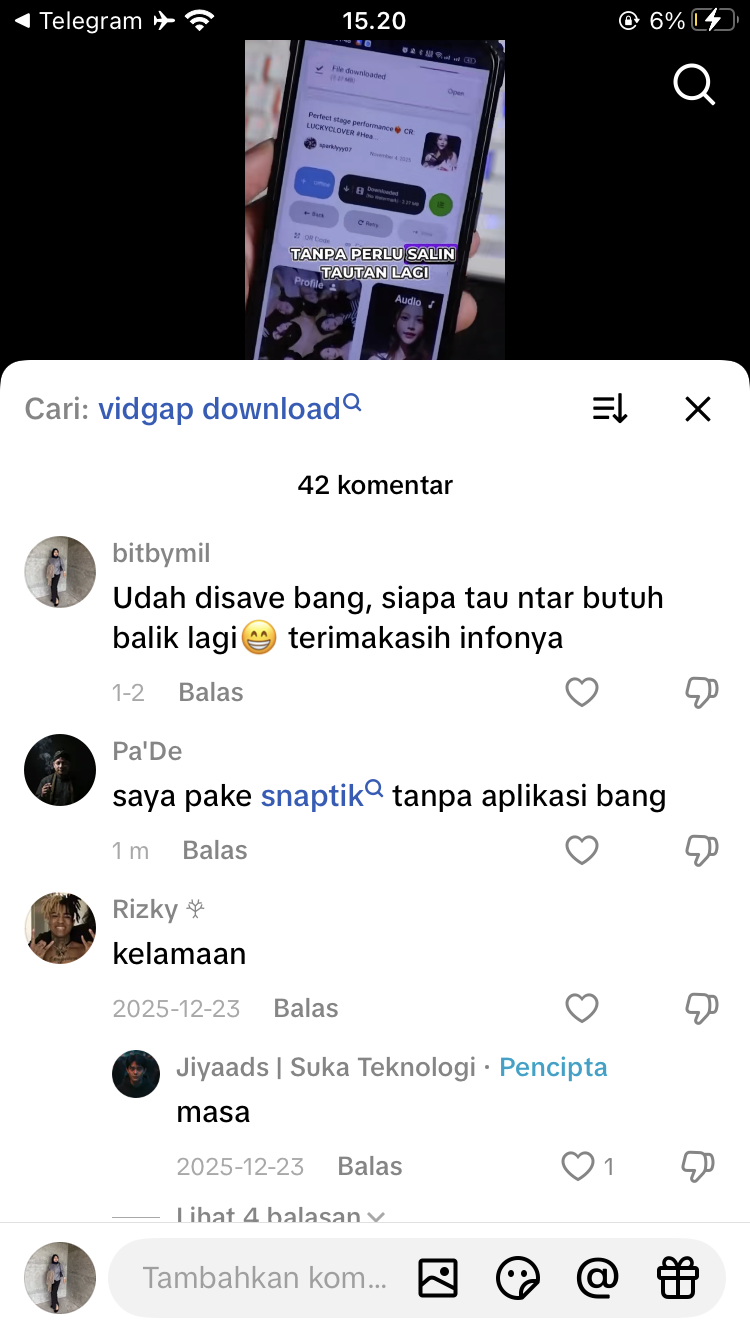The width and height of the screenshot is (750, 1334).
Task: Like bitbymil's comment
Action: [582, 692]
